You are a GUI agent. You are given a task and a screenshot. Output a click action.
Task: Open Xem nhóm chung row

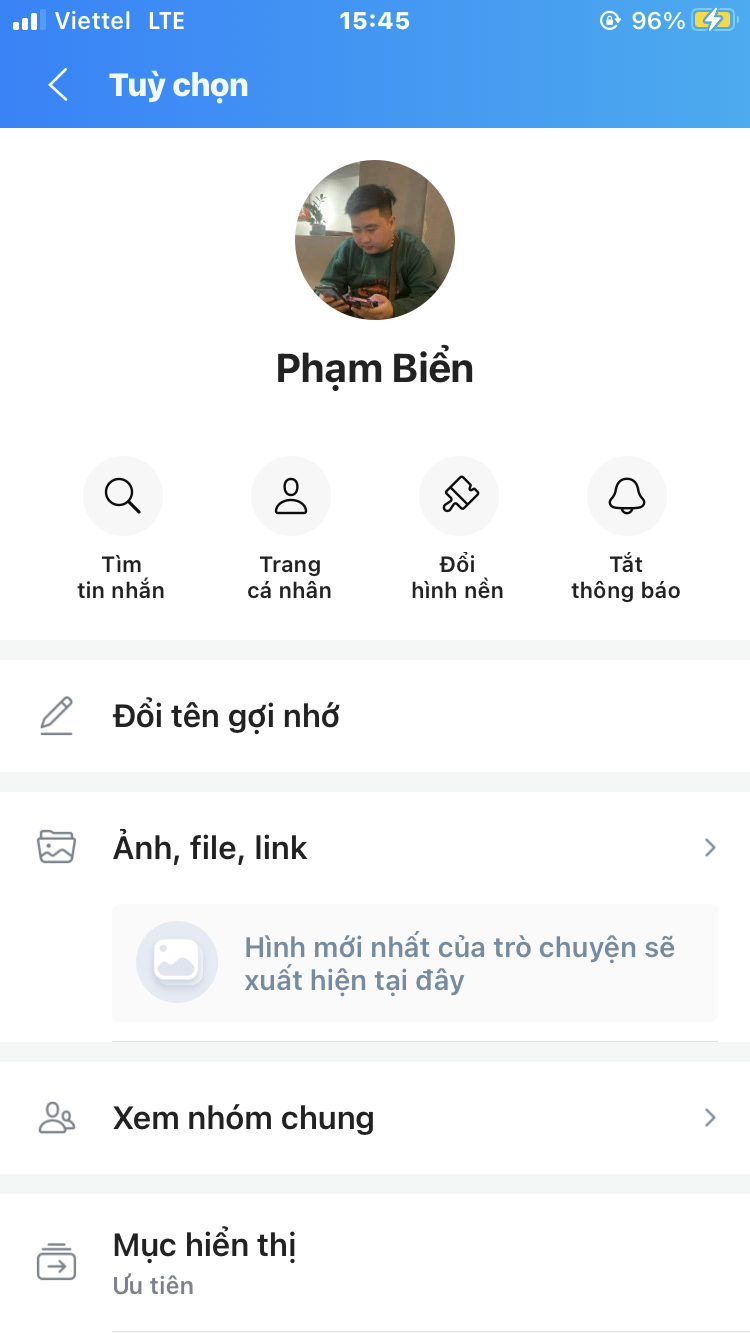[x=375, y=1118]
